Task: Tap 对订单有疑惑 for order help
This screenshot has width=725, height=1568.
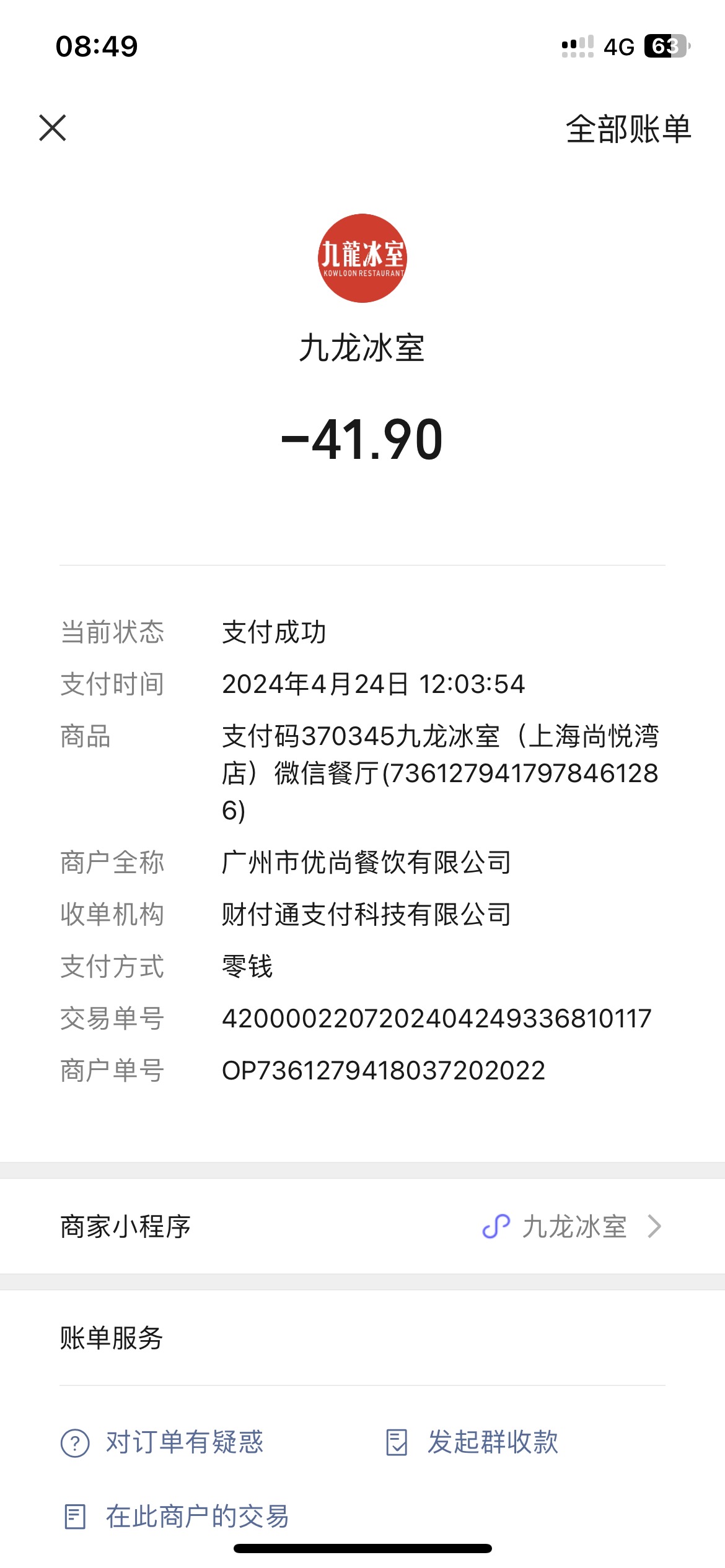Action: pyautogui.click(x=162, y=1442)
